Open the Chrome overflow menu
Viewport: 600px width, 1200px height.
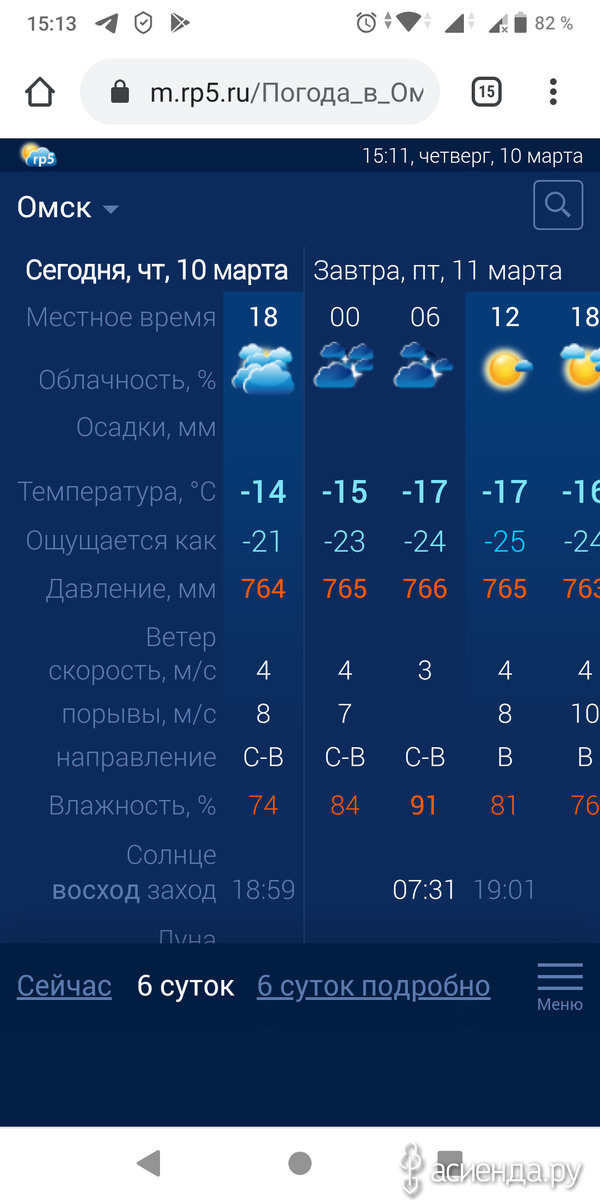click(553, 93)
